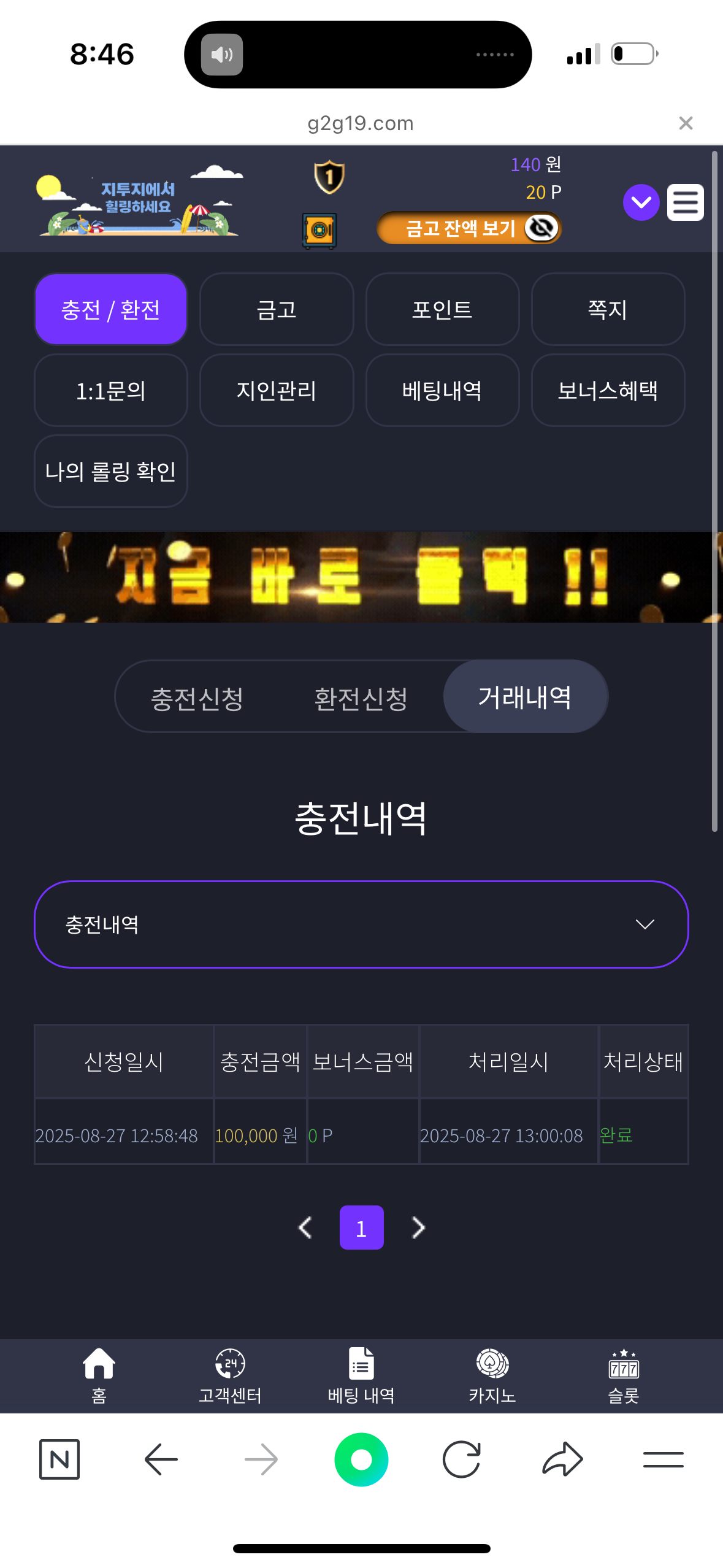Open the safe icon in the header

[319, 231]
